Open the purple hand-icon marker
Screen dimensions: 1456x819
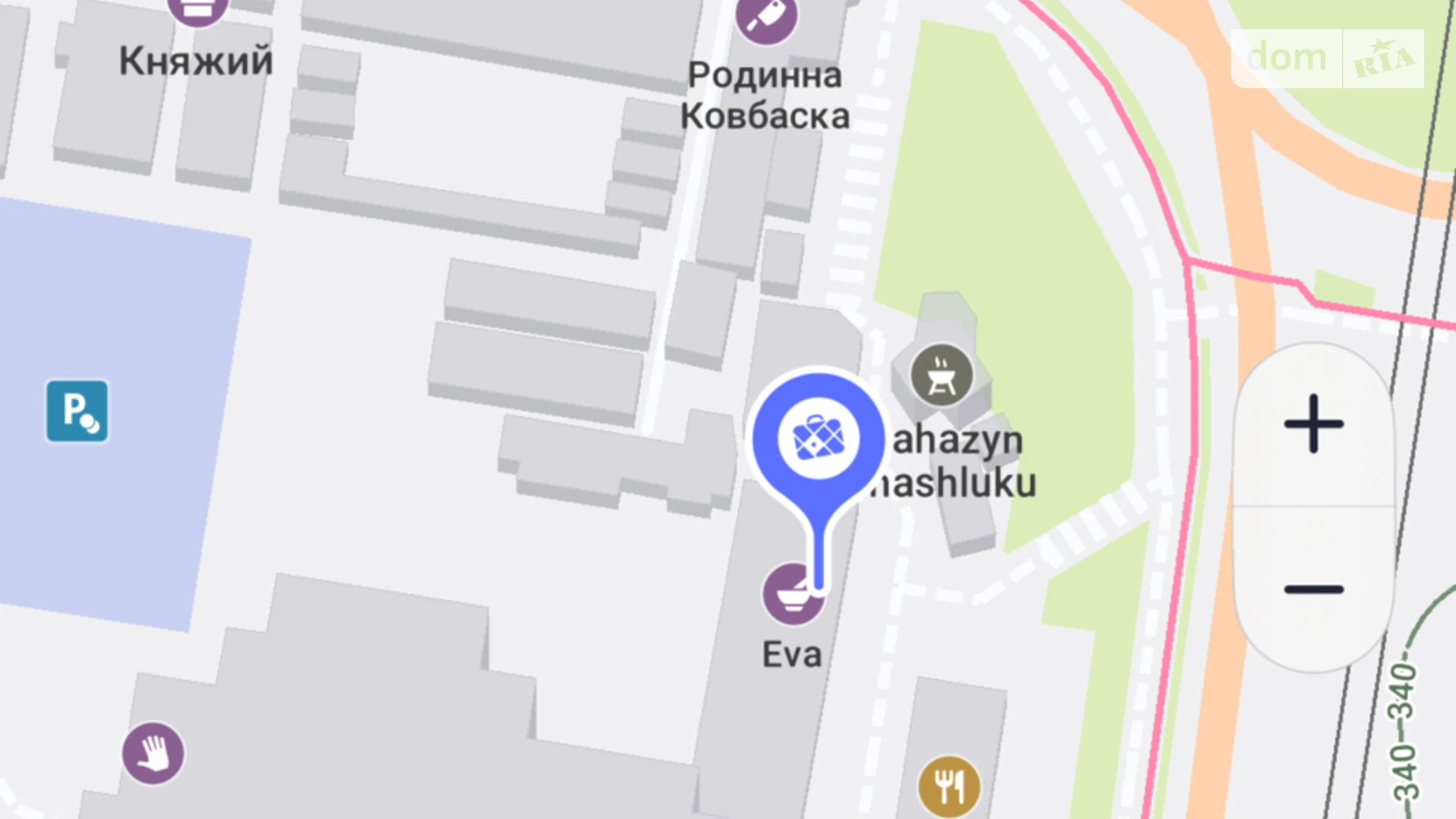point(153,754)
